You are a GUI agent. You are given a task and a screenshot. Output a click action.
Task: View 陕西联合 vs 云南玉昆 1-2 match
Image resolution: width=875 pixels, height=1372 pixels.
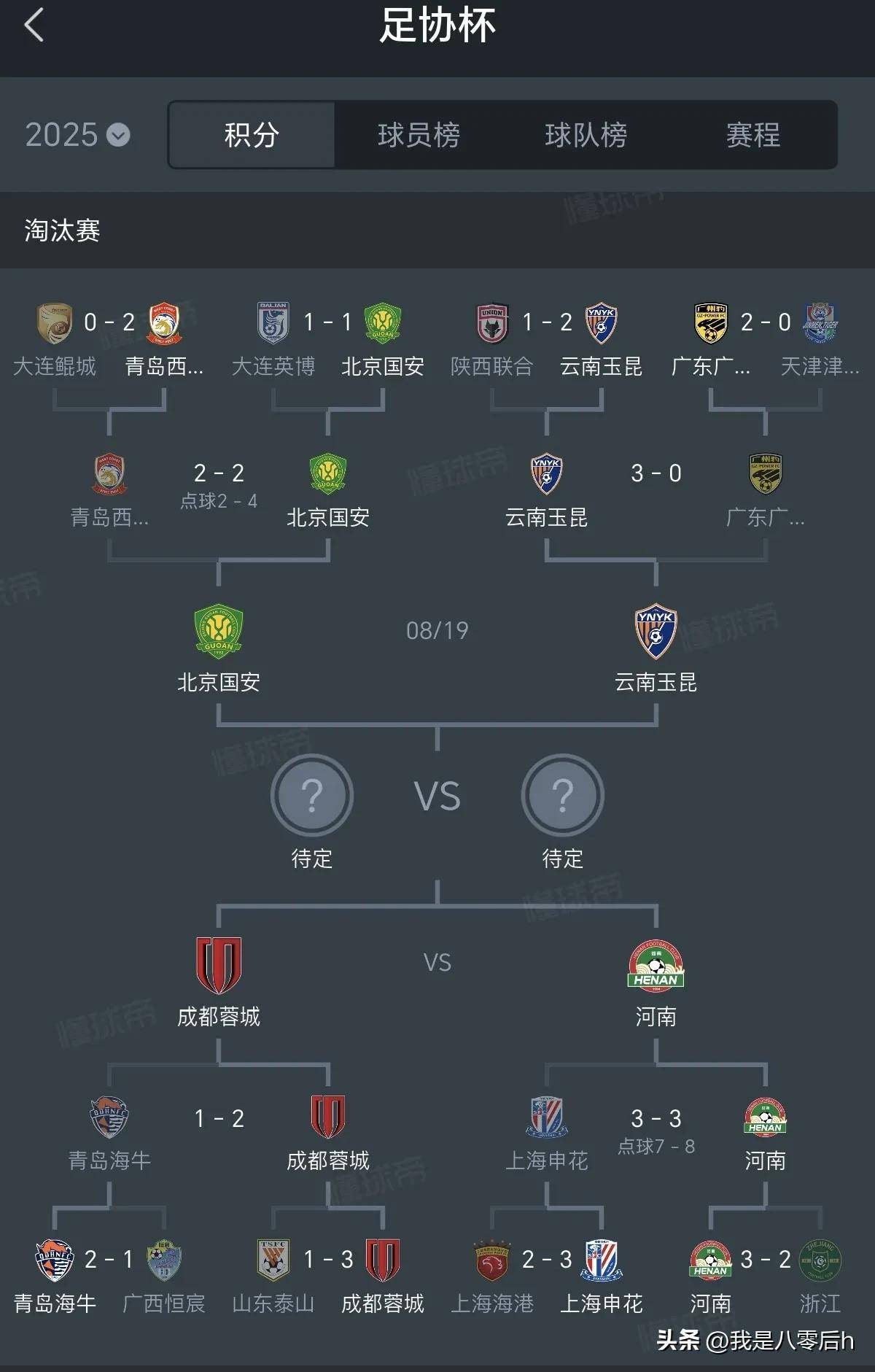tap(546, 322)
